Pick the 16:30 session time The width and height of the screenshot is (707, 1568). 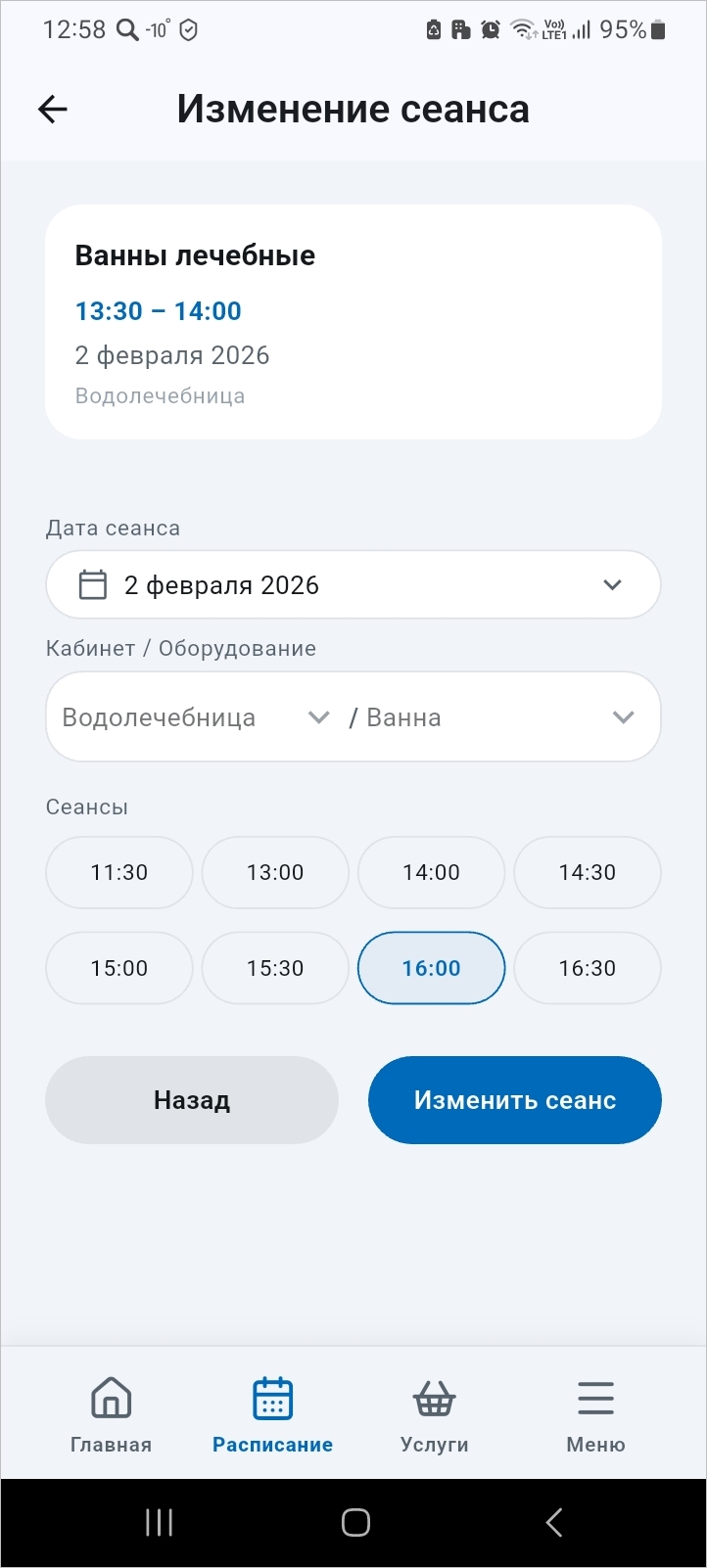(x=588, y=968)
